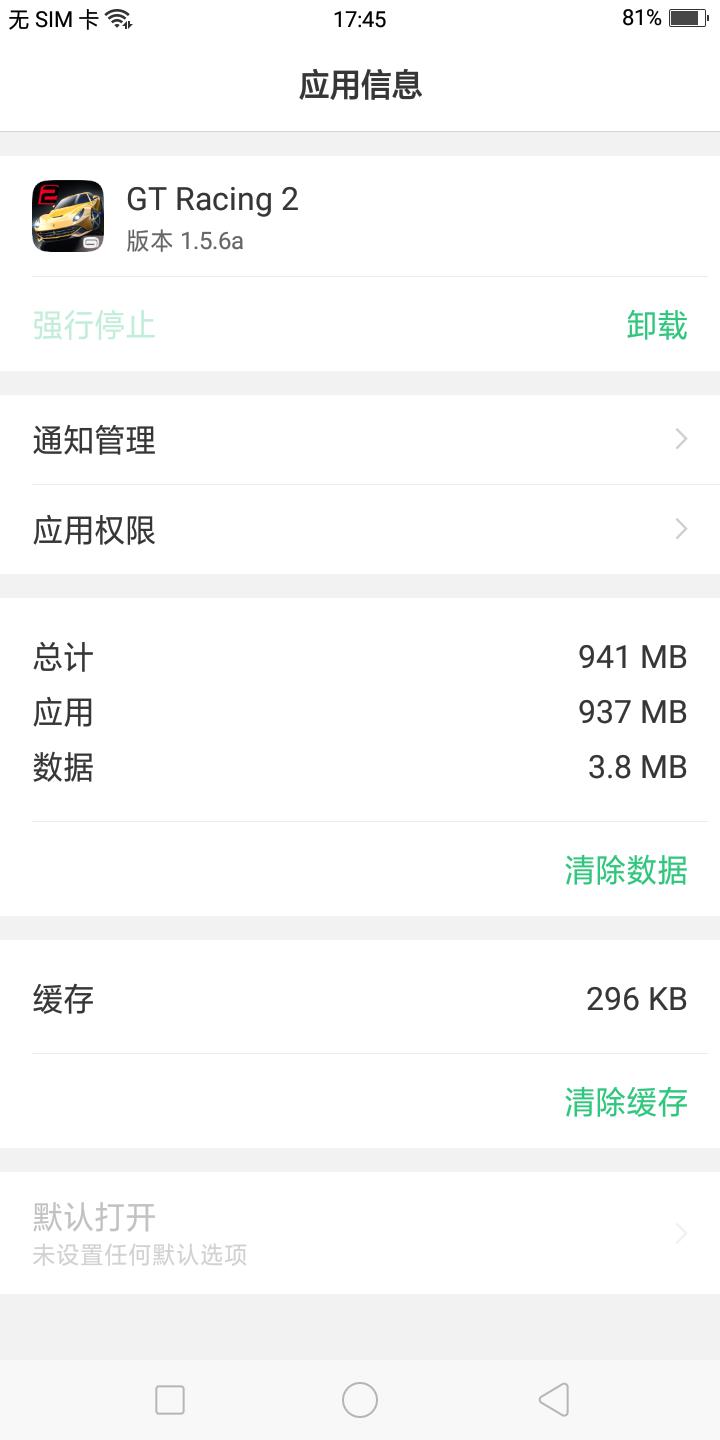
Task: Open 通知管理 notification settings
Action: click(360, 440)
